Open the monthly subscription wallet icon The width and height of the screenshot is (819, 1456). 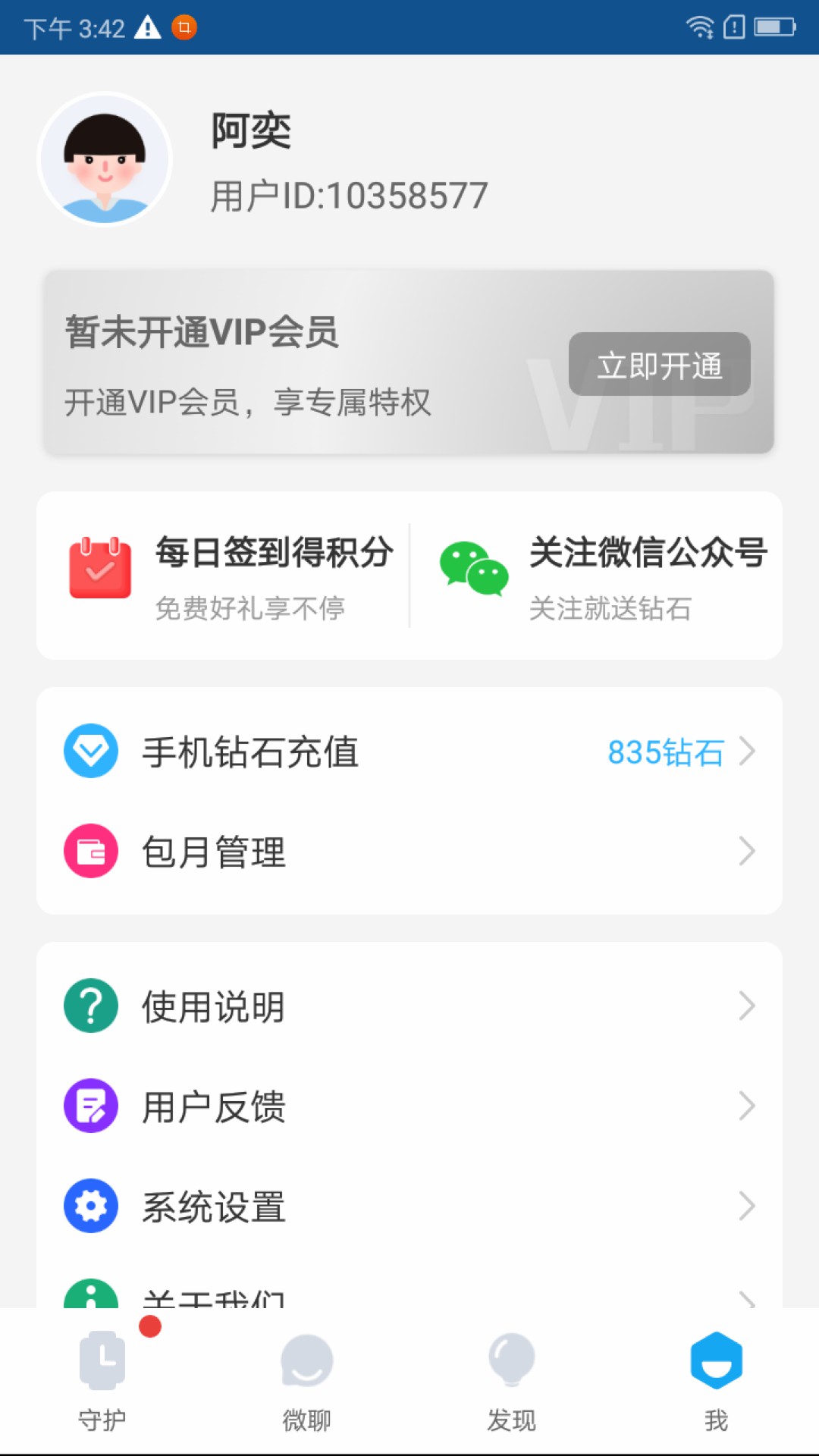click(90, 852)
